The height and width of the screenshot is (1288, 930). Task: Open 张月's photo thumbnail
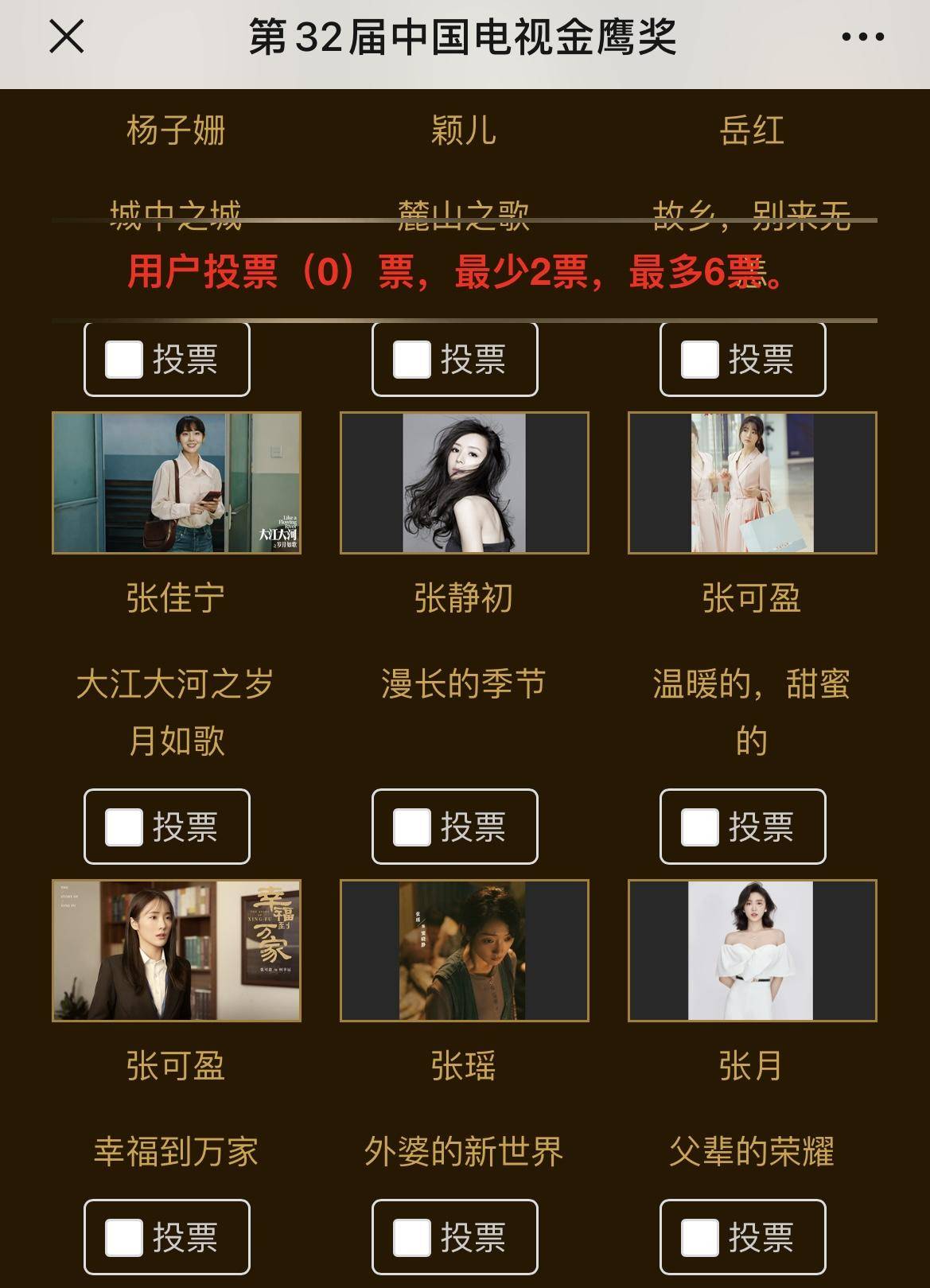click(x=752, y=951)
